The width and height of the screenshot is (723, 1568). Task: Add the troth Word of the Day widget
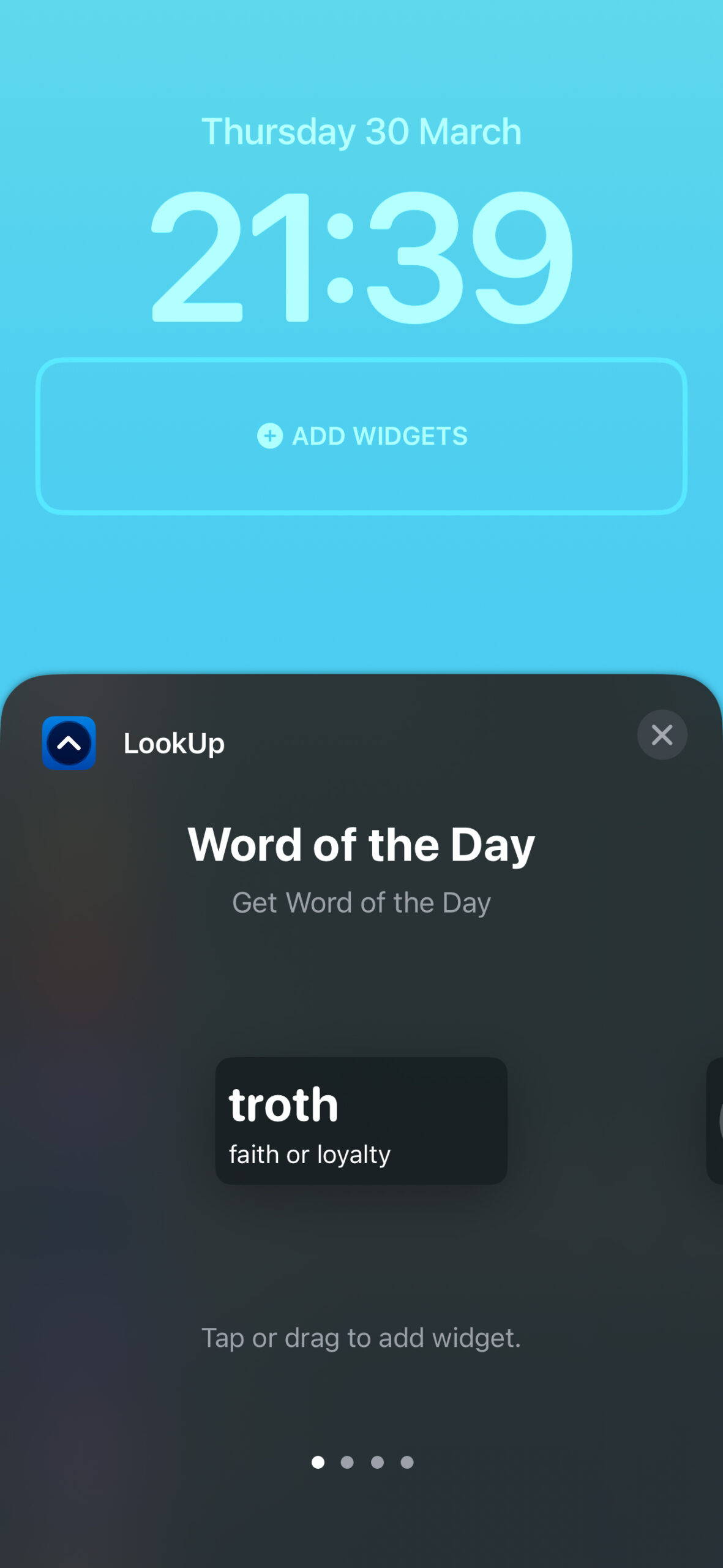click(361, 1120)
